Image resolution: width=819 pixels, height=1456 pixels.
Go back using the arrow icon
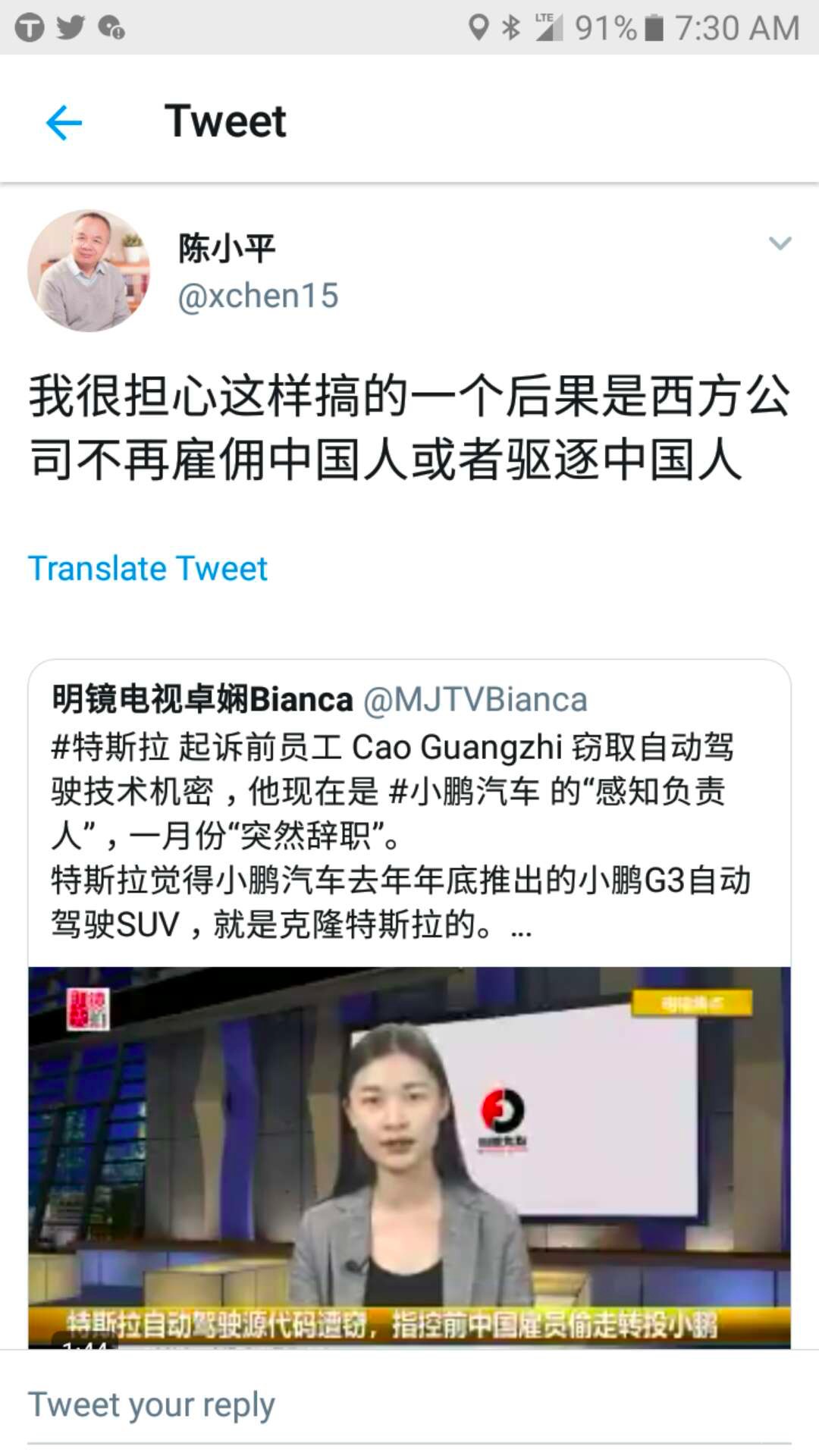pos(64,122)
